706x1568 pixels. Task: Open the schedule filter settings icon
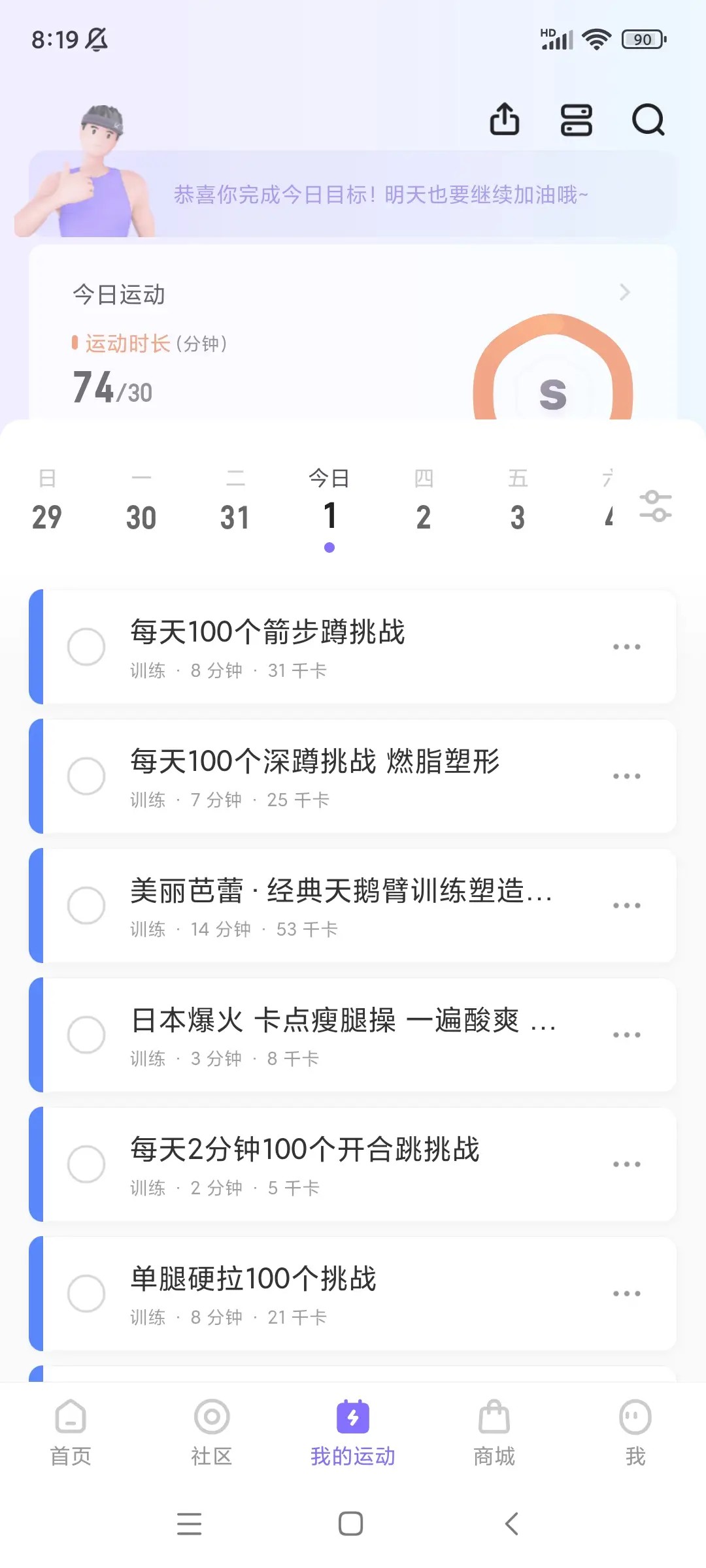tap(656, 506)
